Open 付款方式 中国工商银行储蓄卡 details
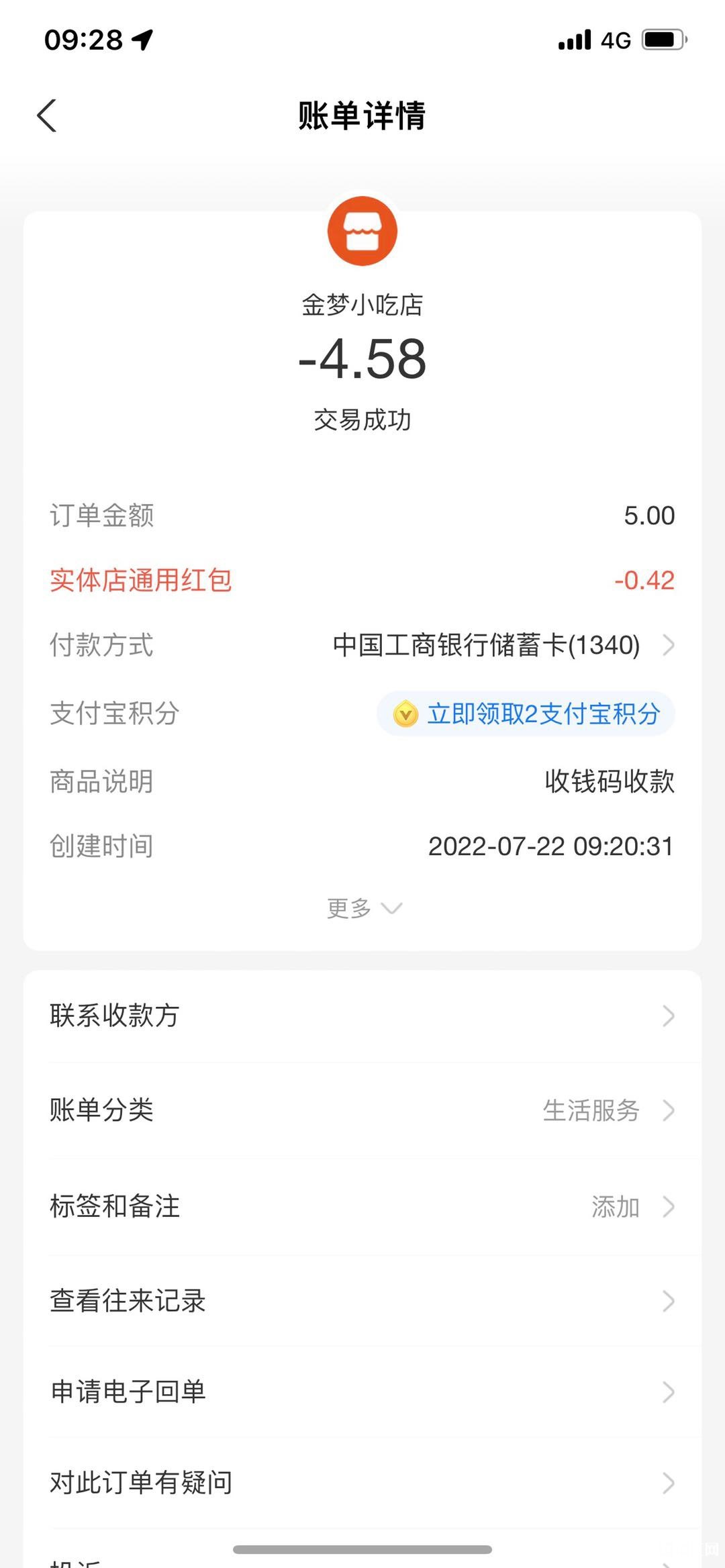The width and height of the screenshot is (725, 1568). (362, 645)
